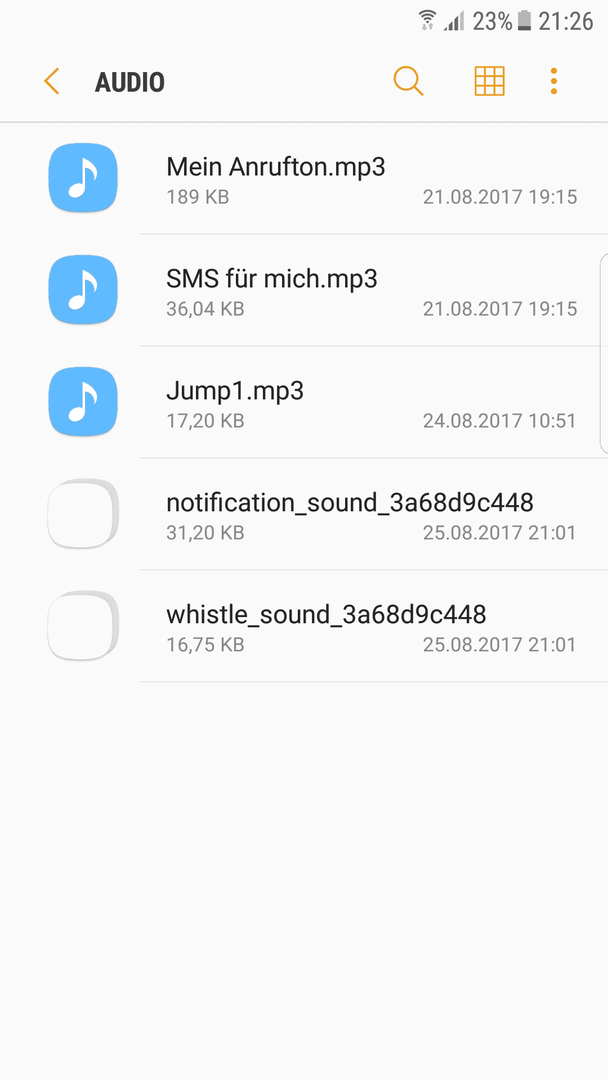Screen dimensions: 608x1080
Task: Open Mein Anrufton.mp3
Action: tap(304, 178)
